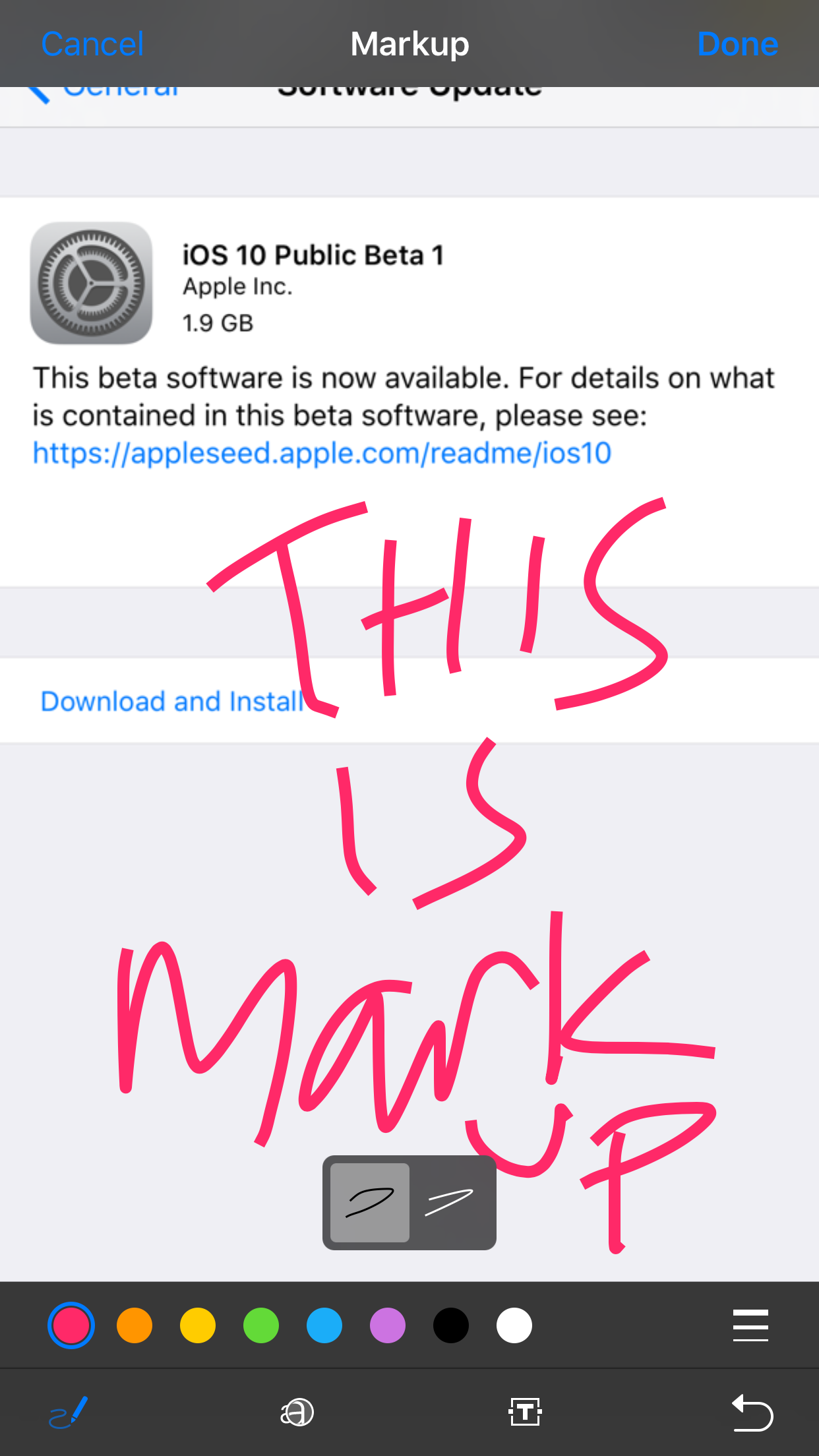Undo the last stroke

(752, 1412)
